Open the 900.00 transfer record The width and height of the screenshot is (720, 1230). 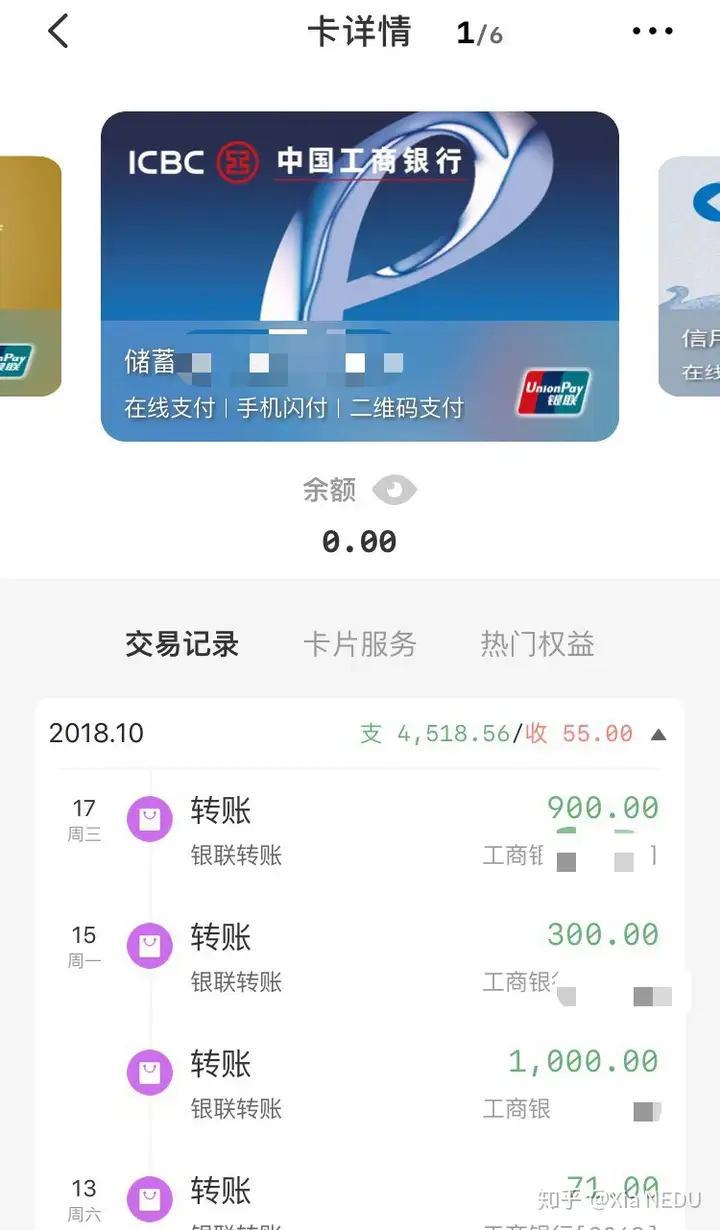pyautogui.click(x=360, y=830)
